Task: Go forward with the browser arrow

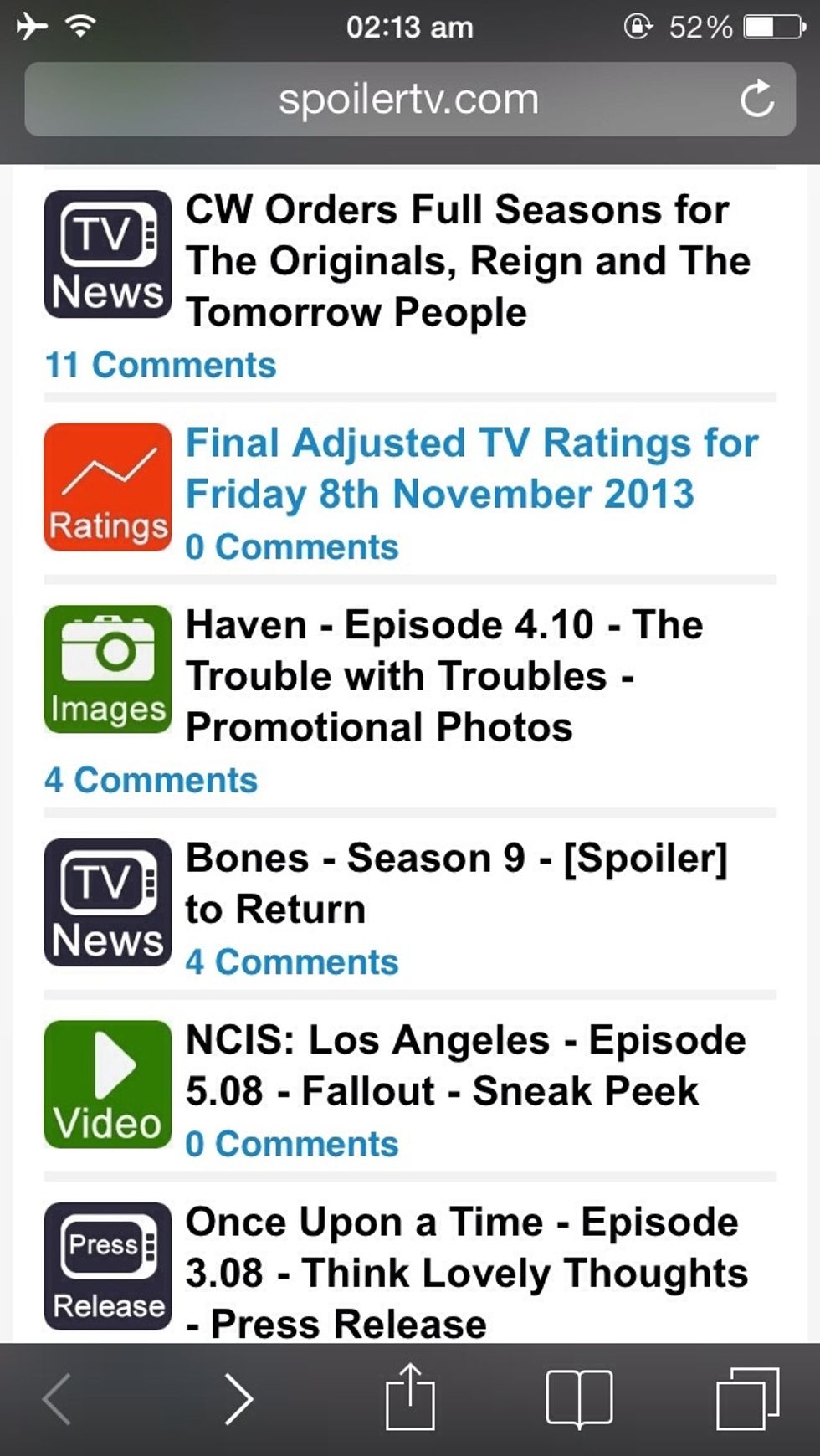Action: point(238,1398)
